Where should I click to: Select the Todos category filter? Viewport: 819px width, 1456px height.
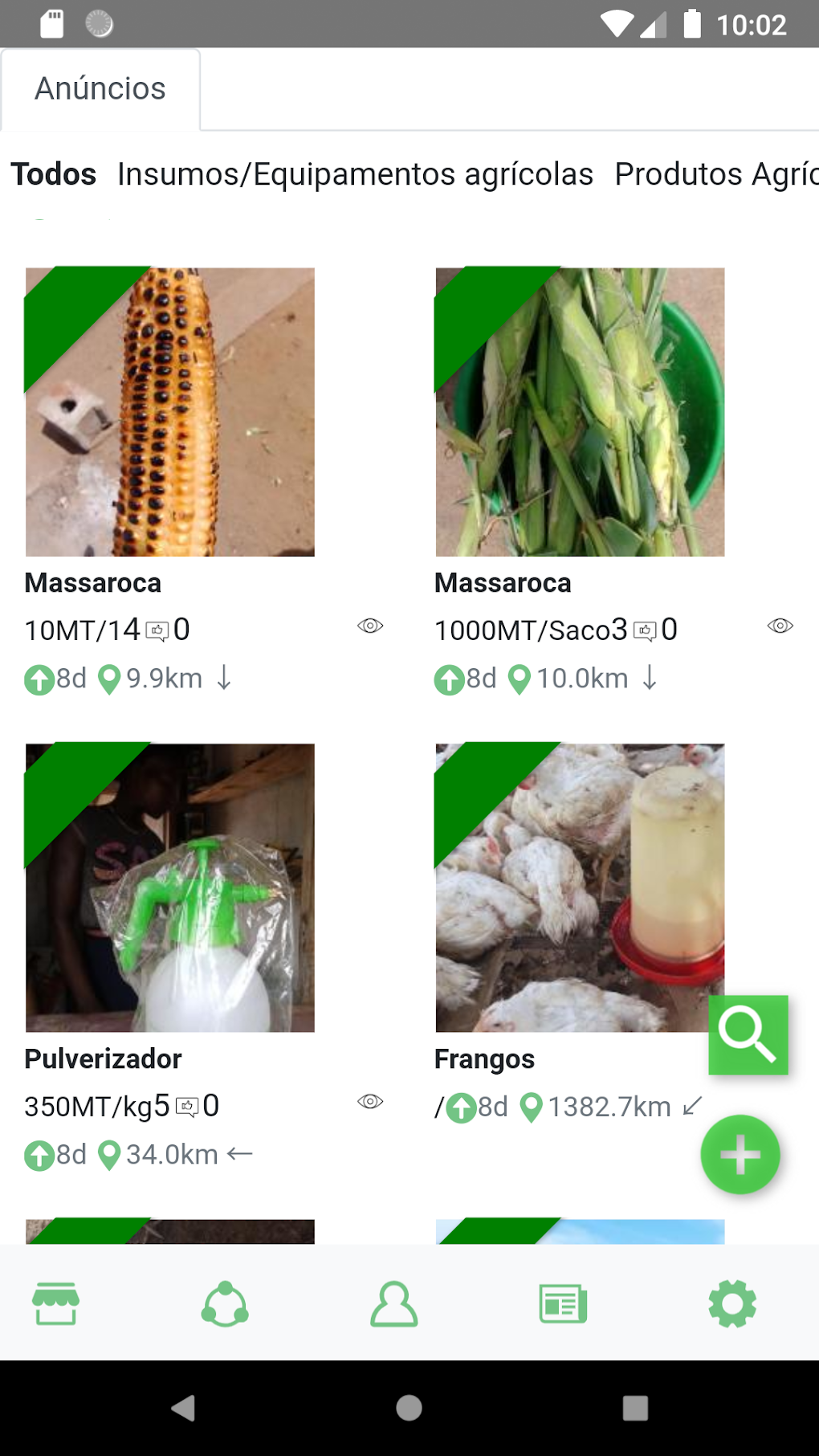(x=54, y=174)
